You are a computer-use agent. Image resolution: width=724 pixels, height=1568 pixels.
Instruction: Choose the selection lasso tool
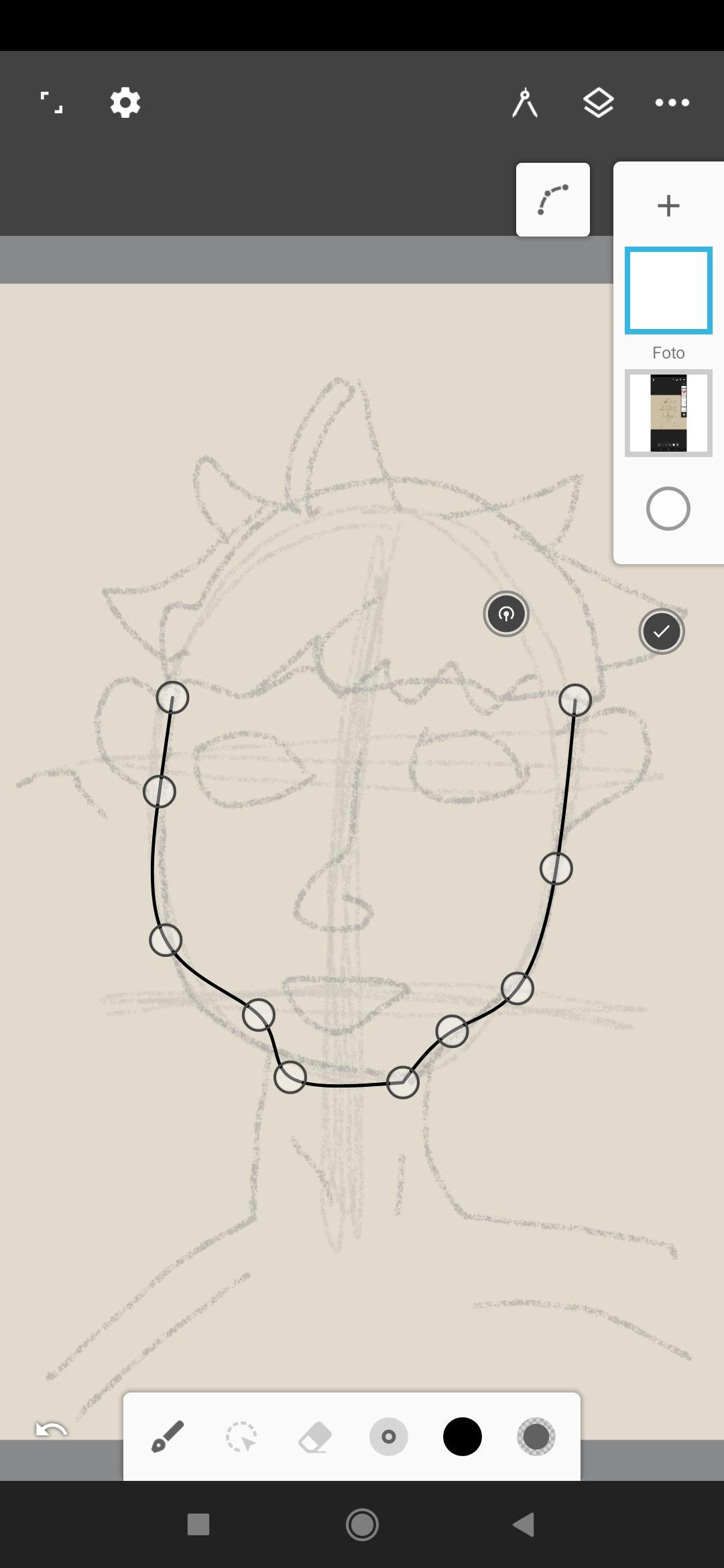click(x=241, y=1437)
